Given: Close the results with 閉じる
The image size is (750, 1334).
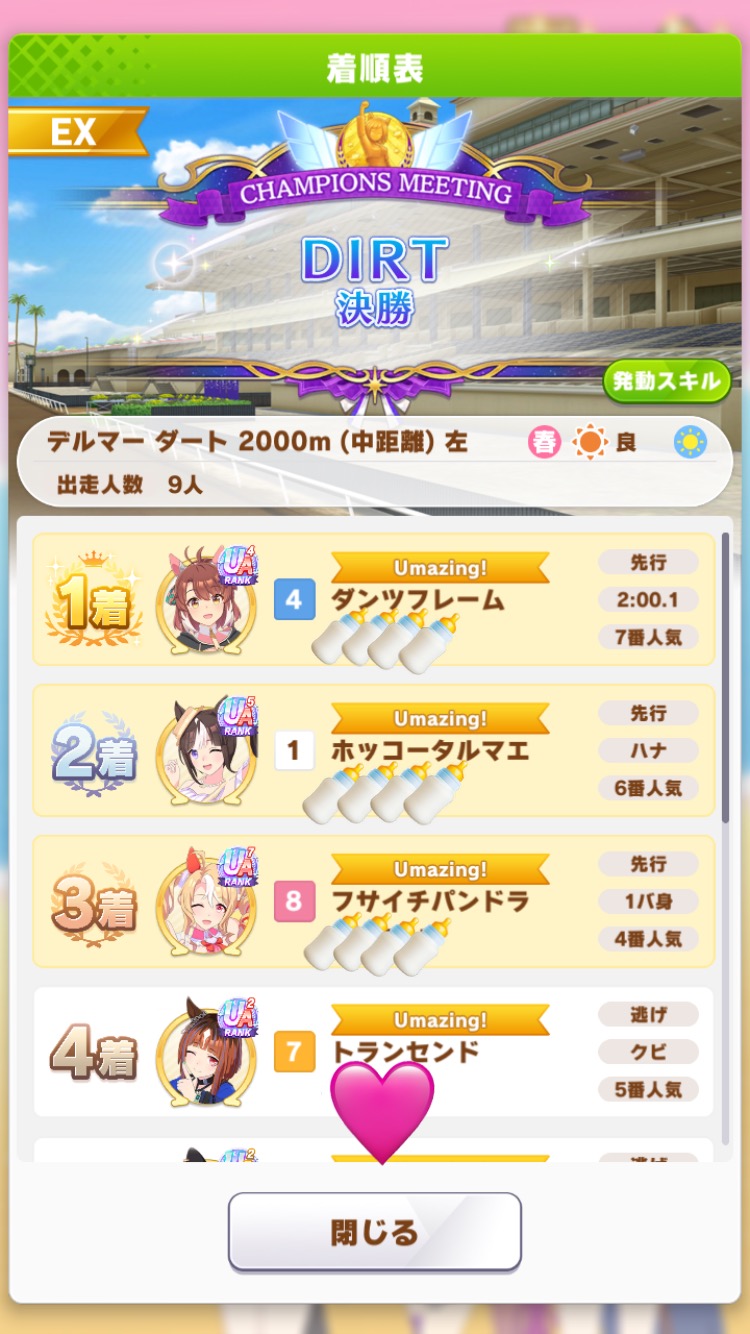Looking at the screenshot, I should tap(375, 1232).
